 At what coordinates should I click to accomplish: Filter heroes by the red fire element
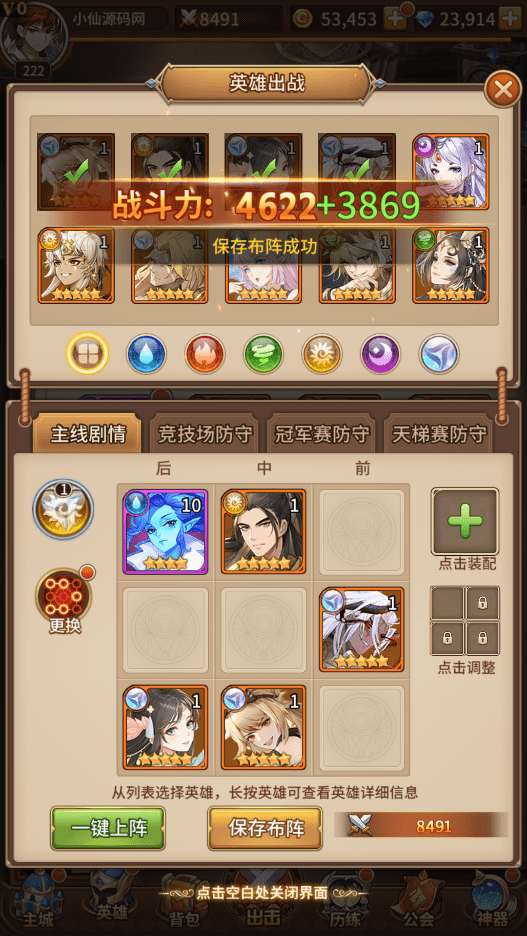[205, 354]
